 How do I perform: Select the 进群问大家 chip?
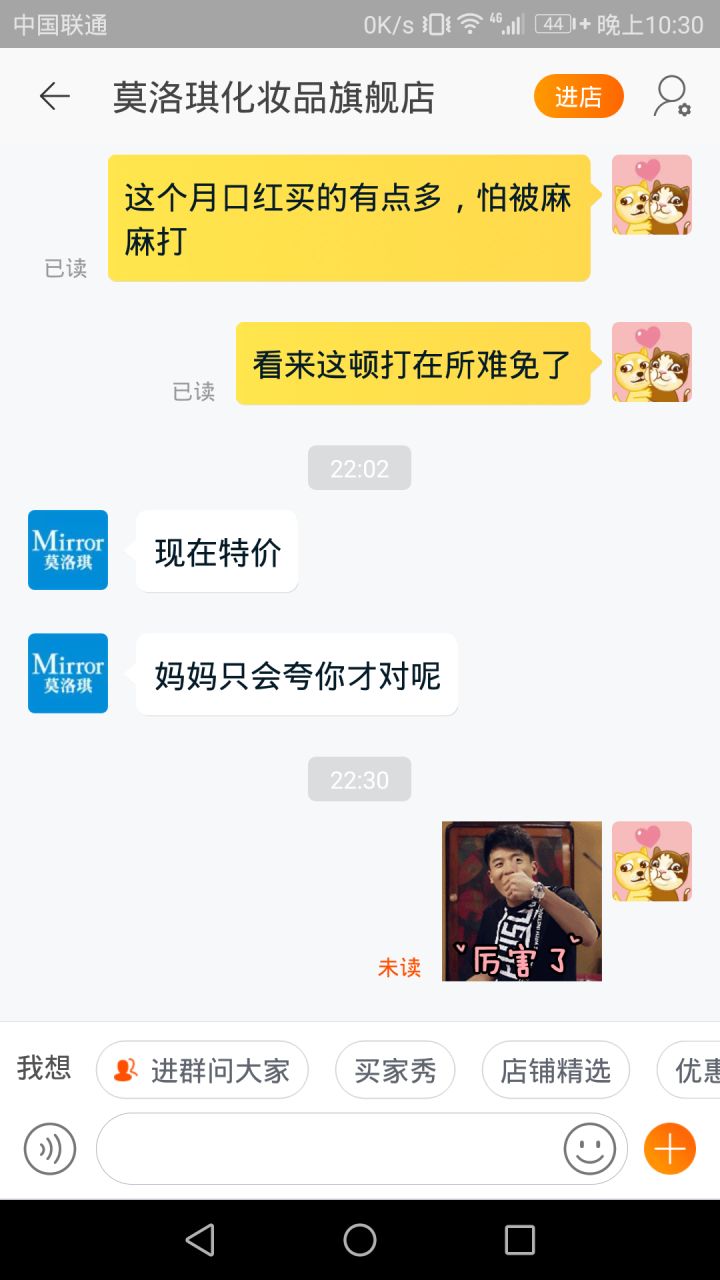pos(202,1071)
